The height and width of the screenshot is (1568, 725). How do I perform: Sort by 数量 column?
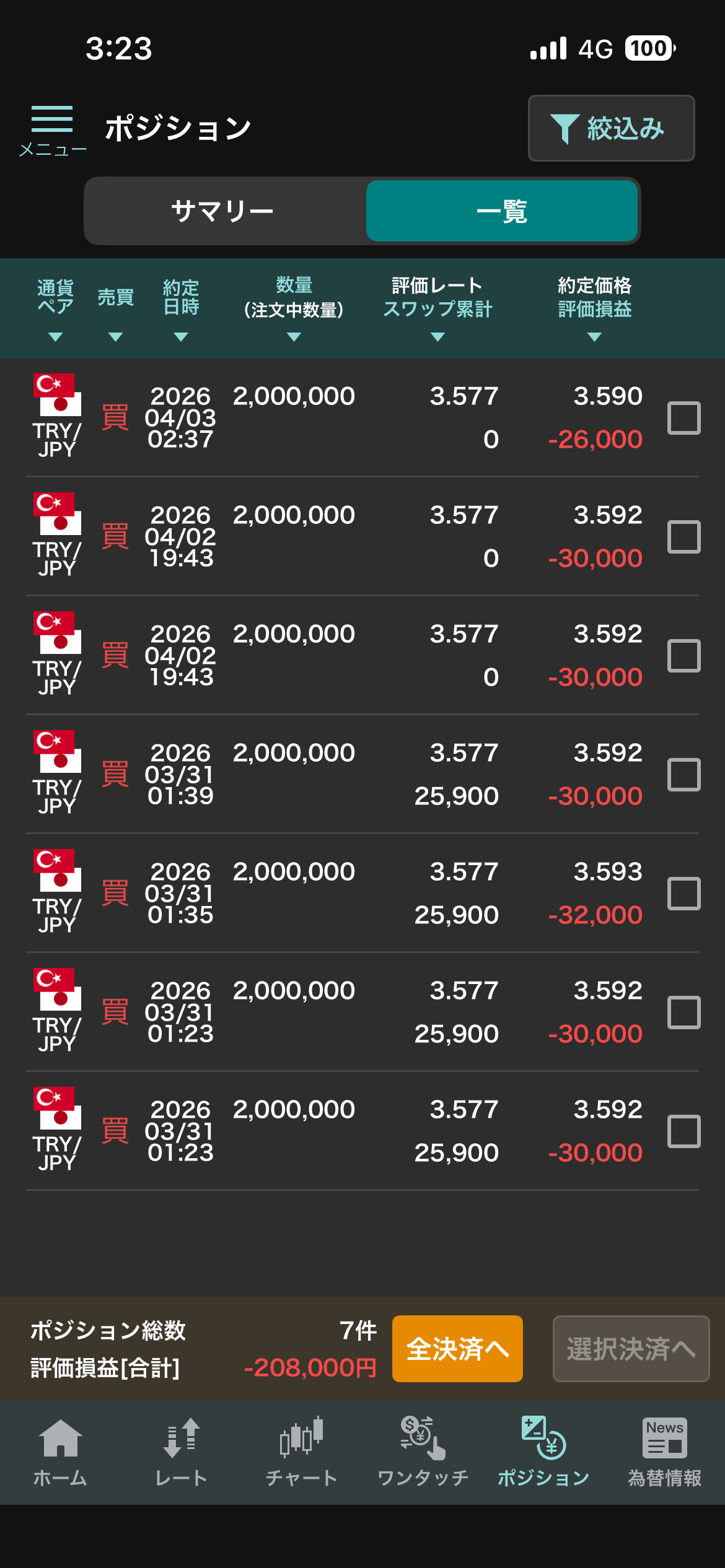point(294,308)
